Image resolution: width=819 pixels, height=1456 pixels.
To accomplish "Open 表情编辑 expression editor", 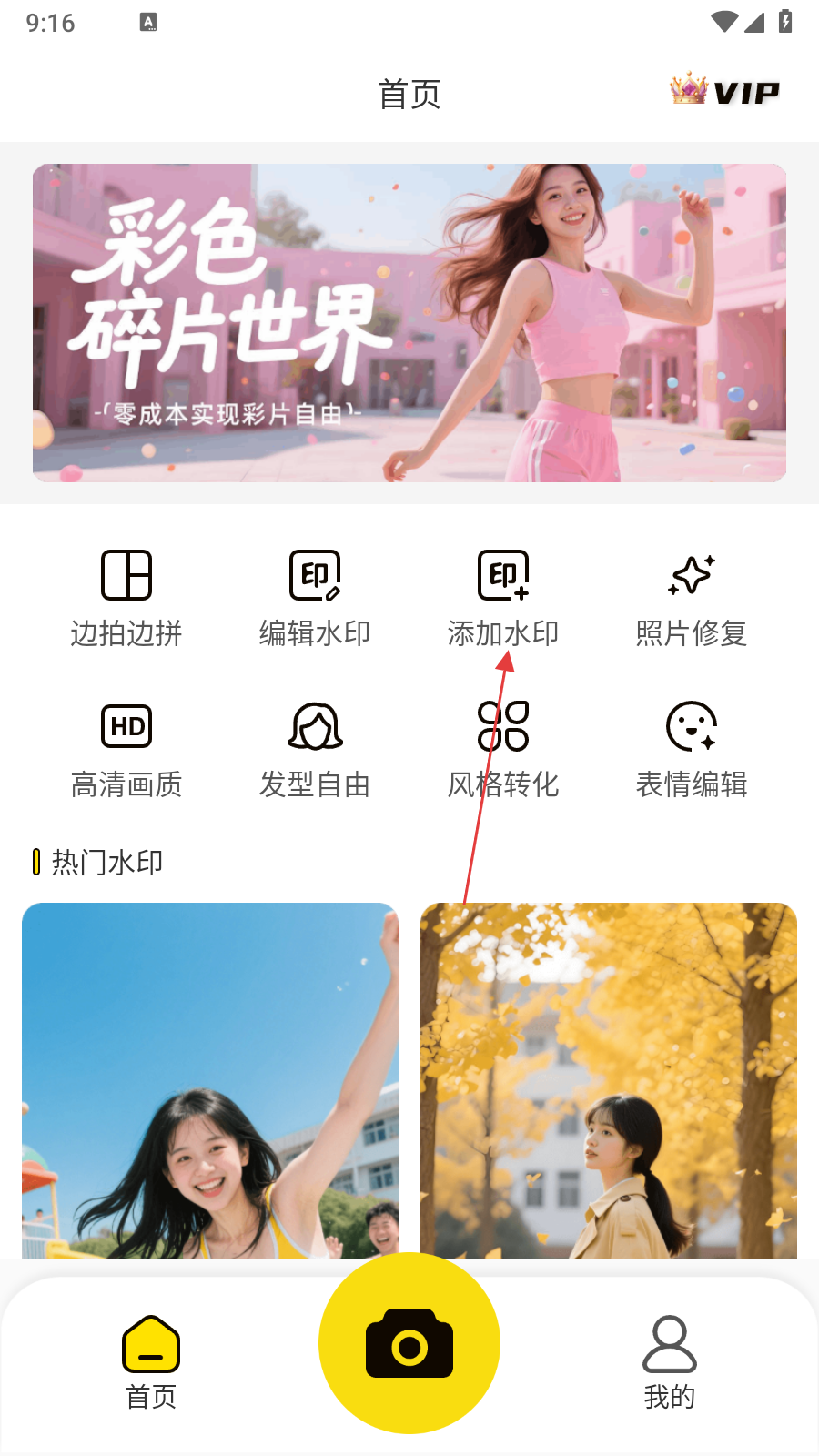I will click(692, 749).
